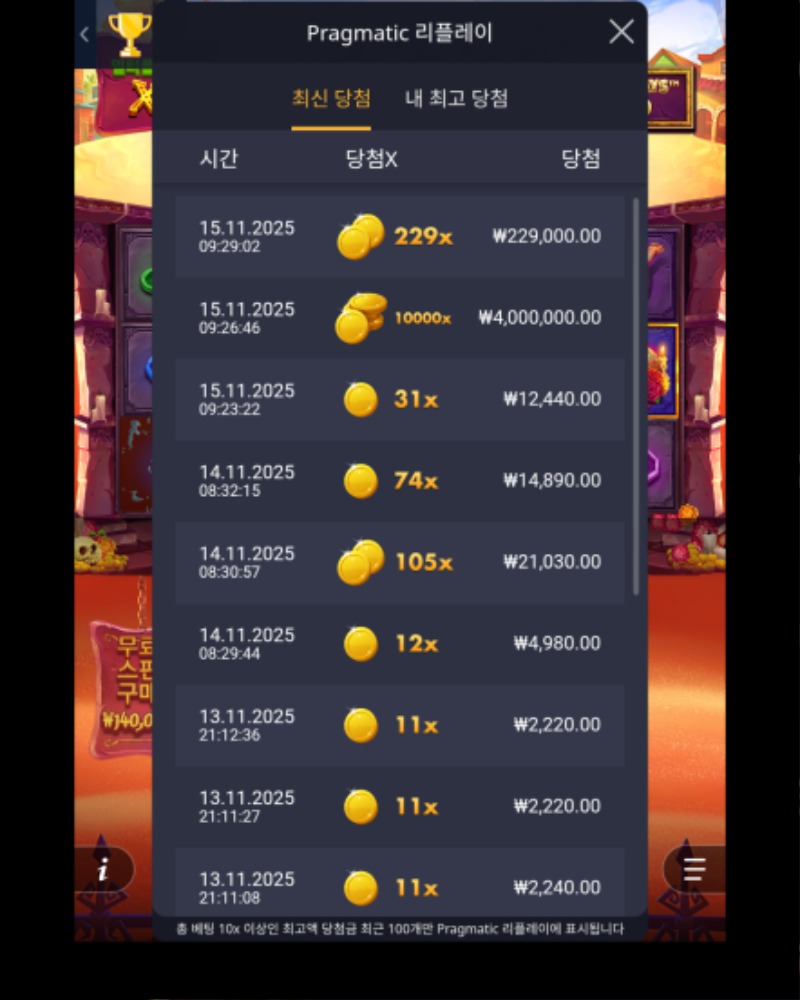
Task: Open the 10000x replay worth ₩4,000,000.00
Action: tap(400, 318)
